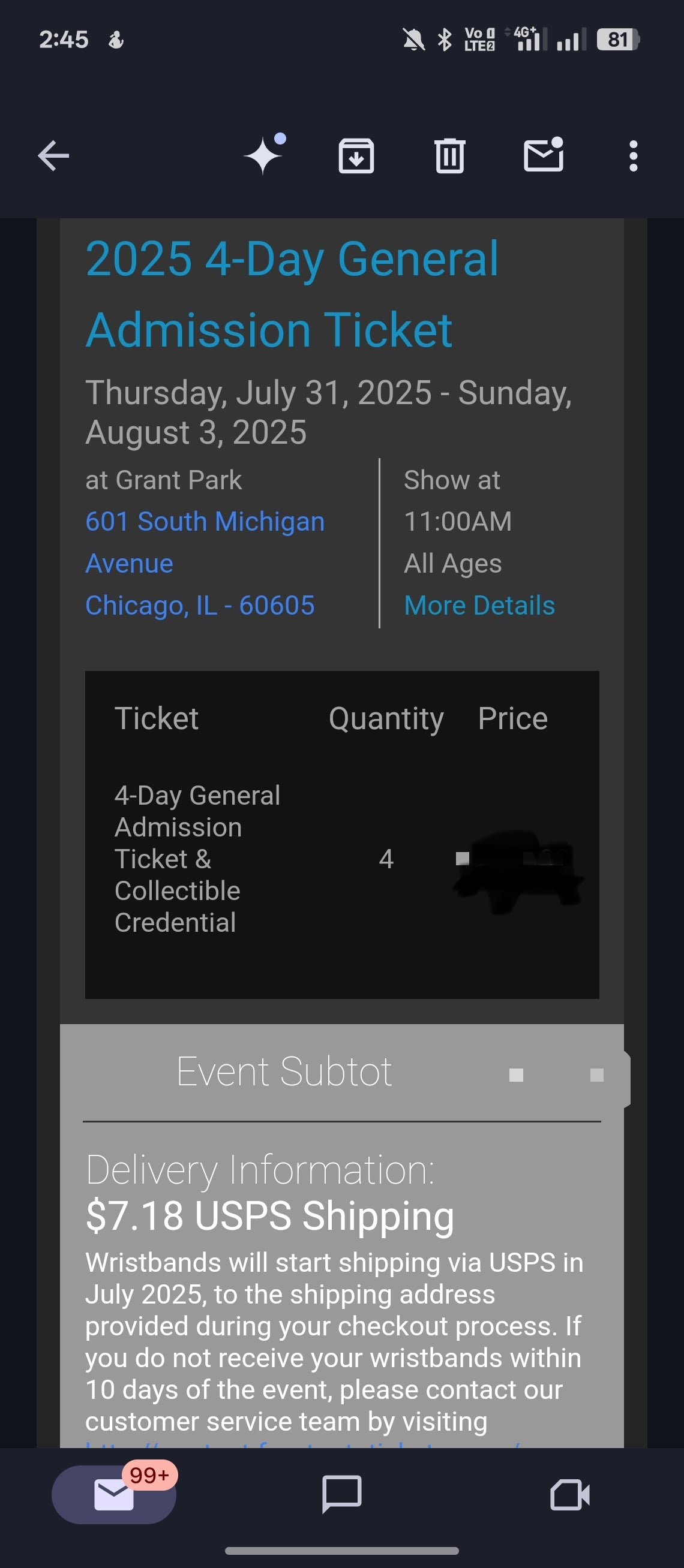The width and height of the screenshot is (684, 1568).
Task: Open 2025 4-Day General Admission Ticket link
Action: click(292, 293)
